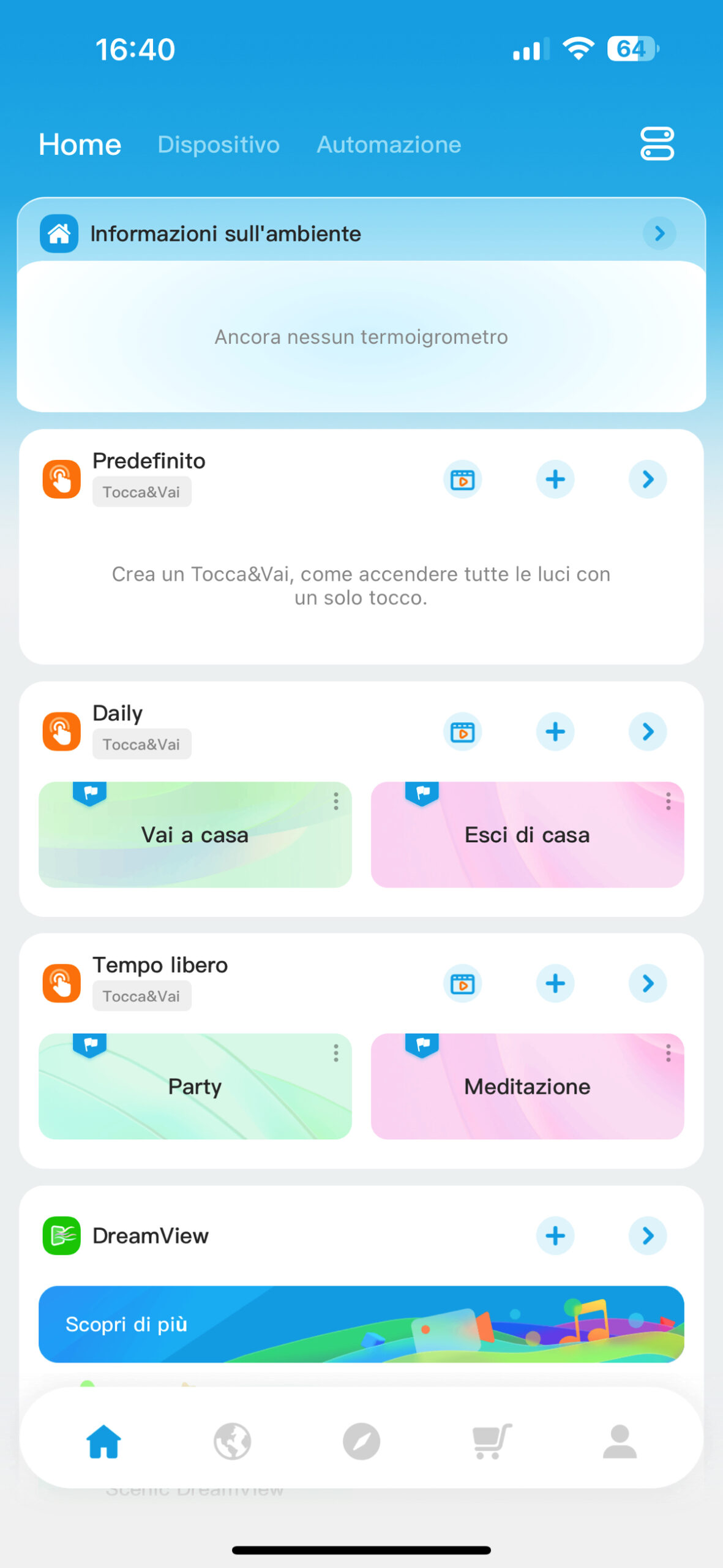Image resolution: width=723 pixels, height=1568 pixels.
Task: Open the layout settings icon in header
Action: click(657, 144)
